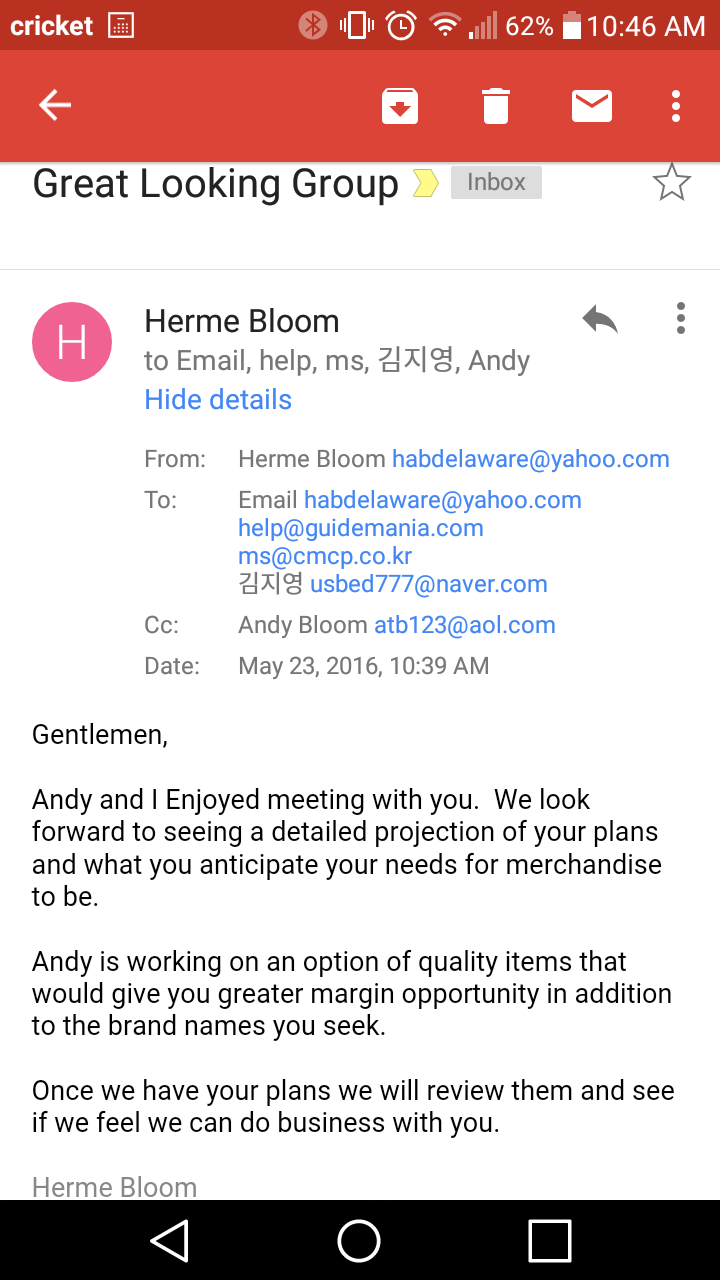The height and width of the screenshot is (1280, 720).
Task: Delete this email with trash icon
Action: coord(496,105)
